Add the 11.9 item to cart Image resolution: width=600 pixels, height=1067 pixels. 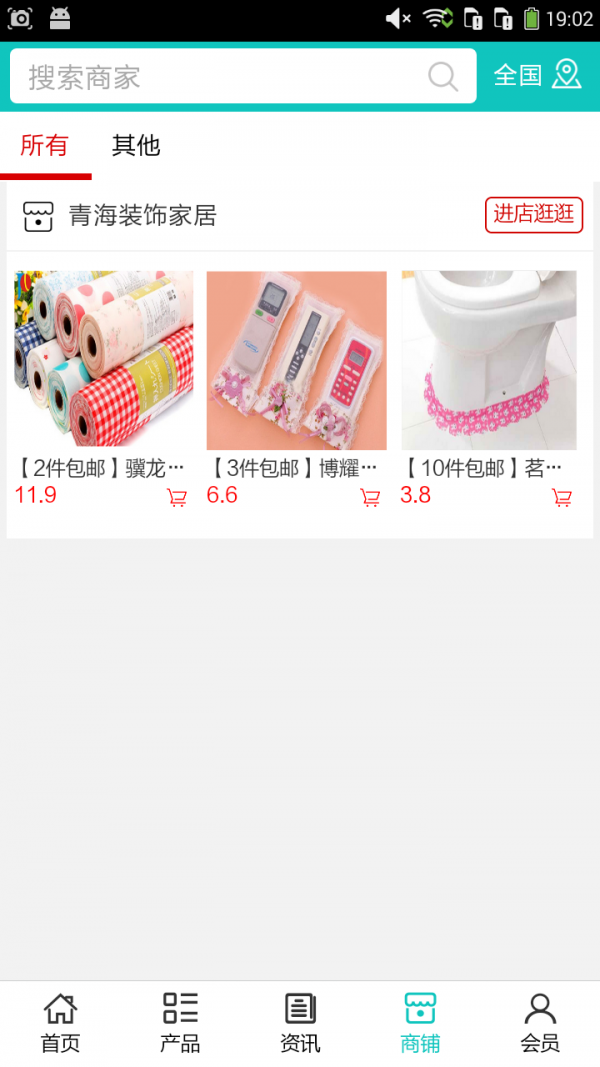177,498
